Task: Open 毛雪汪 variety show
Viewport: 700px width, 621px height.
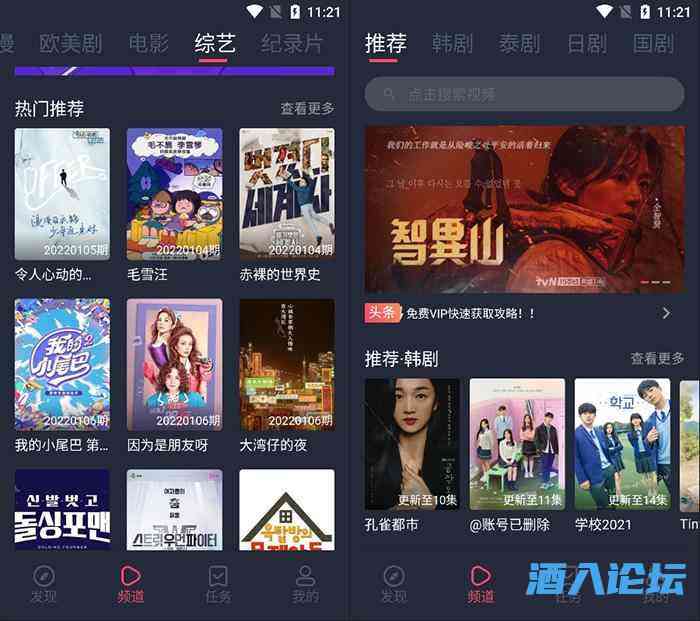Action: tap(174, 195)
